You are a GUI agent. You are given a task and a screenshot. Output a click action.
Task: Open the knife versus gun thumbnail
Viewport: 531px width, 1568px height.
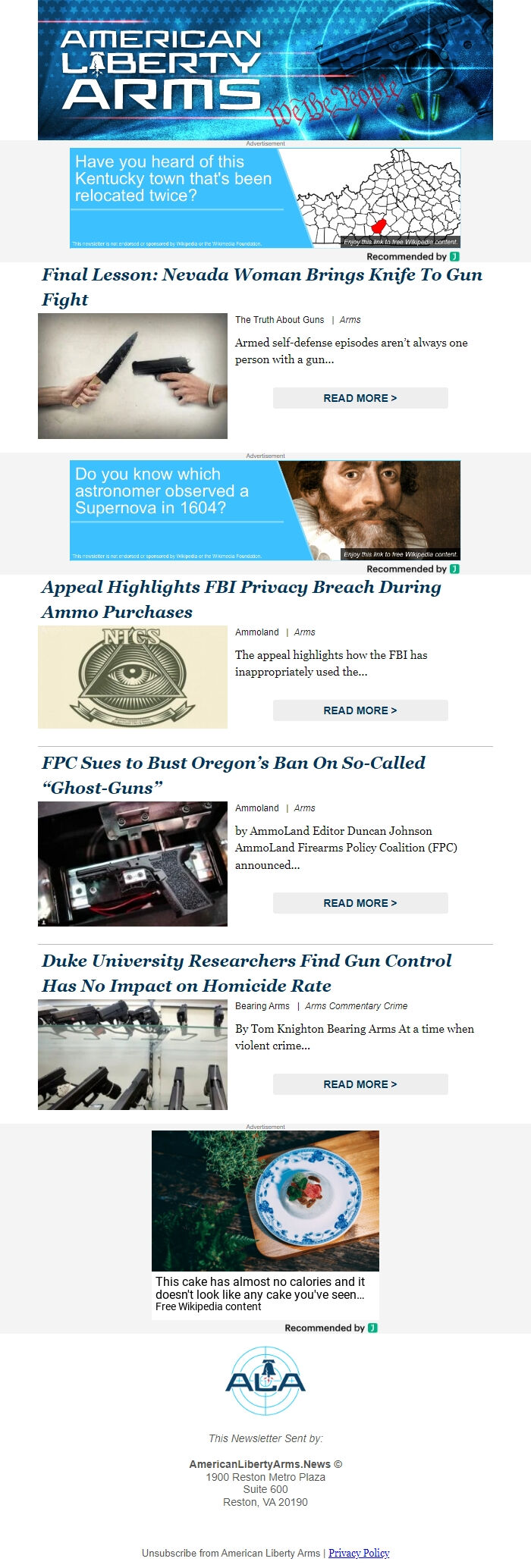(x=133, y=376)
